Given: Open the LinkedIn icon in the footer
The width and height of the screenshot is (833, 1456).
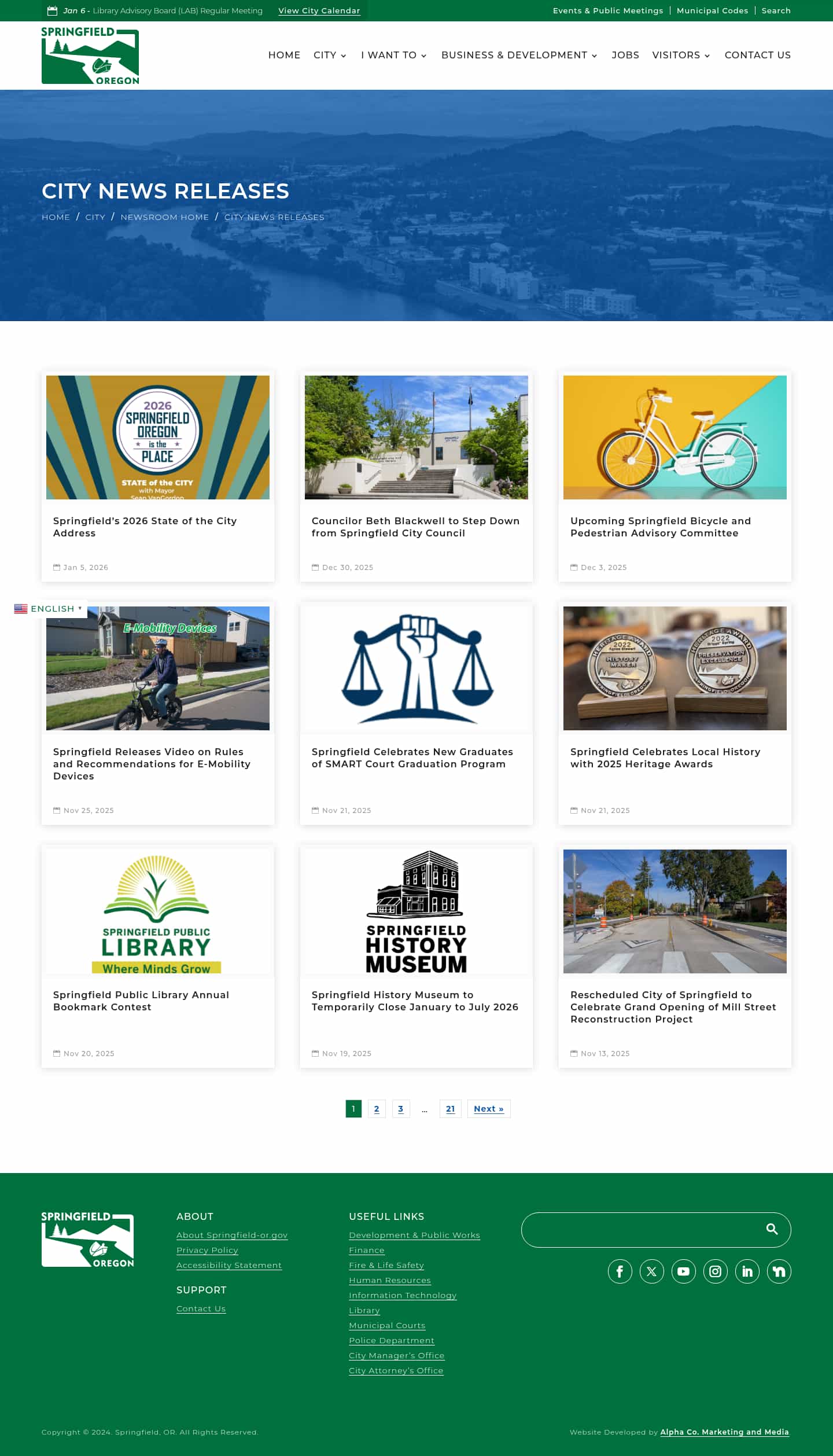Looking at the screenshot, I should coord(747,1271).
